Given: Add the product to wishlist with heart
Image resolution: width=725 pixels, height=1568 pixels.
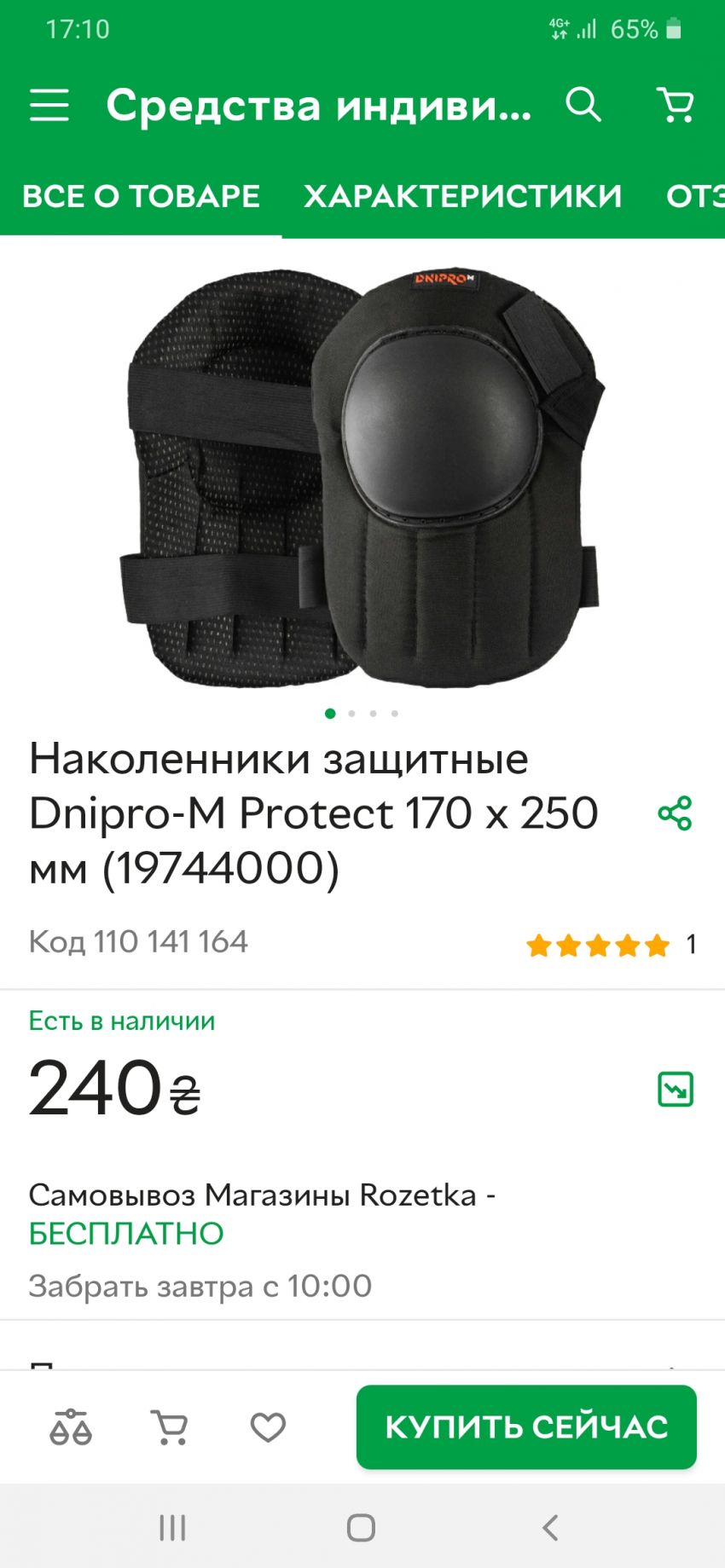Looking at the screenshot, I should 268,1427.
